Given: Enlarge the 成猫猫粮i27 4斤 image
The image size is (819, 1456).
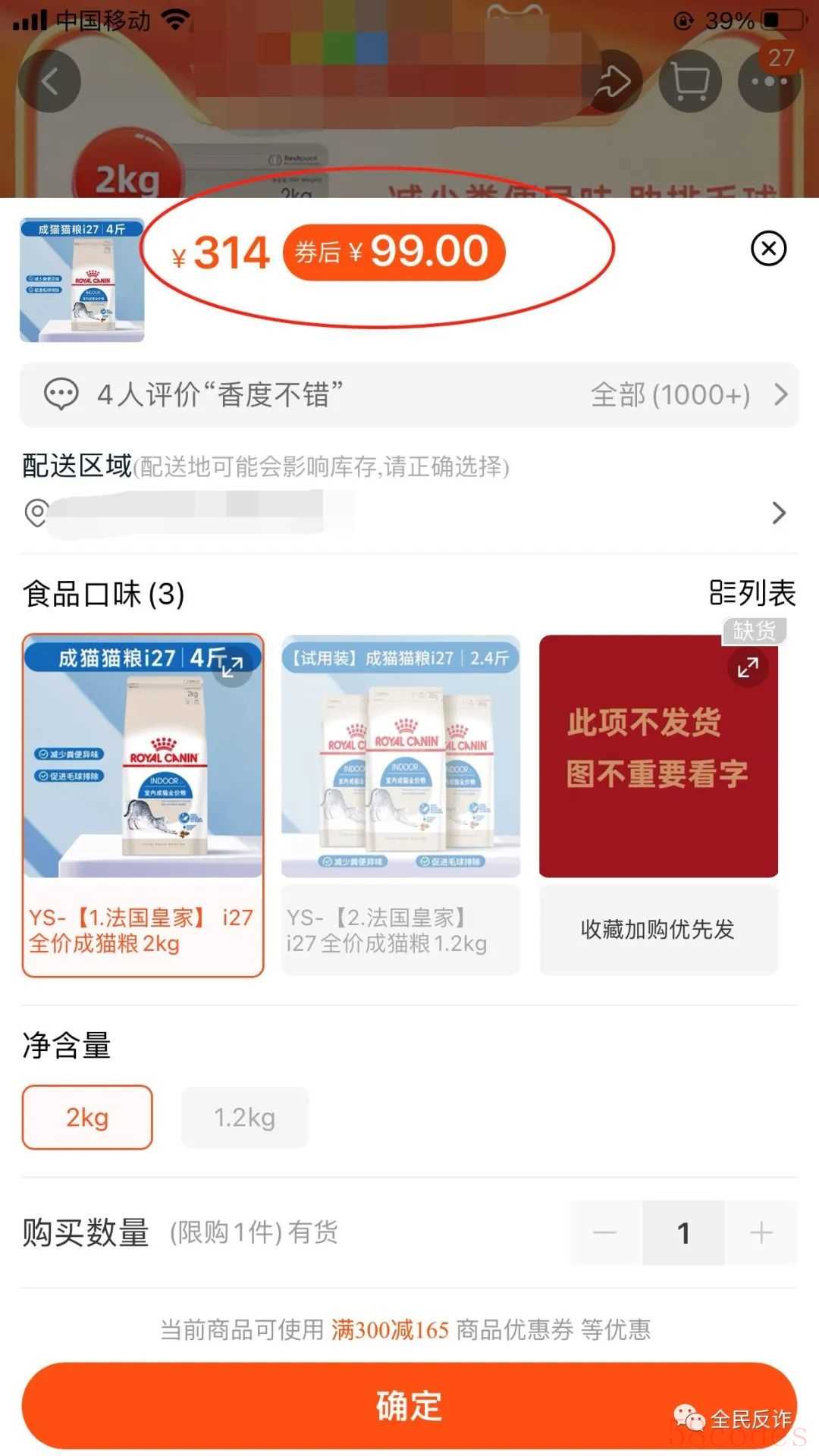Looking at the screenshot, I should tap(233, 667).
